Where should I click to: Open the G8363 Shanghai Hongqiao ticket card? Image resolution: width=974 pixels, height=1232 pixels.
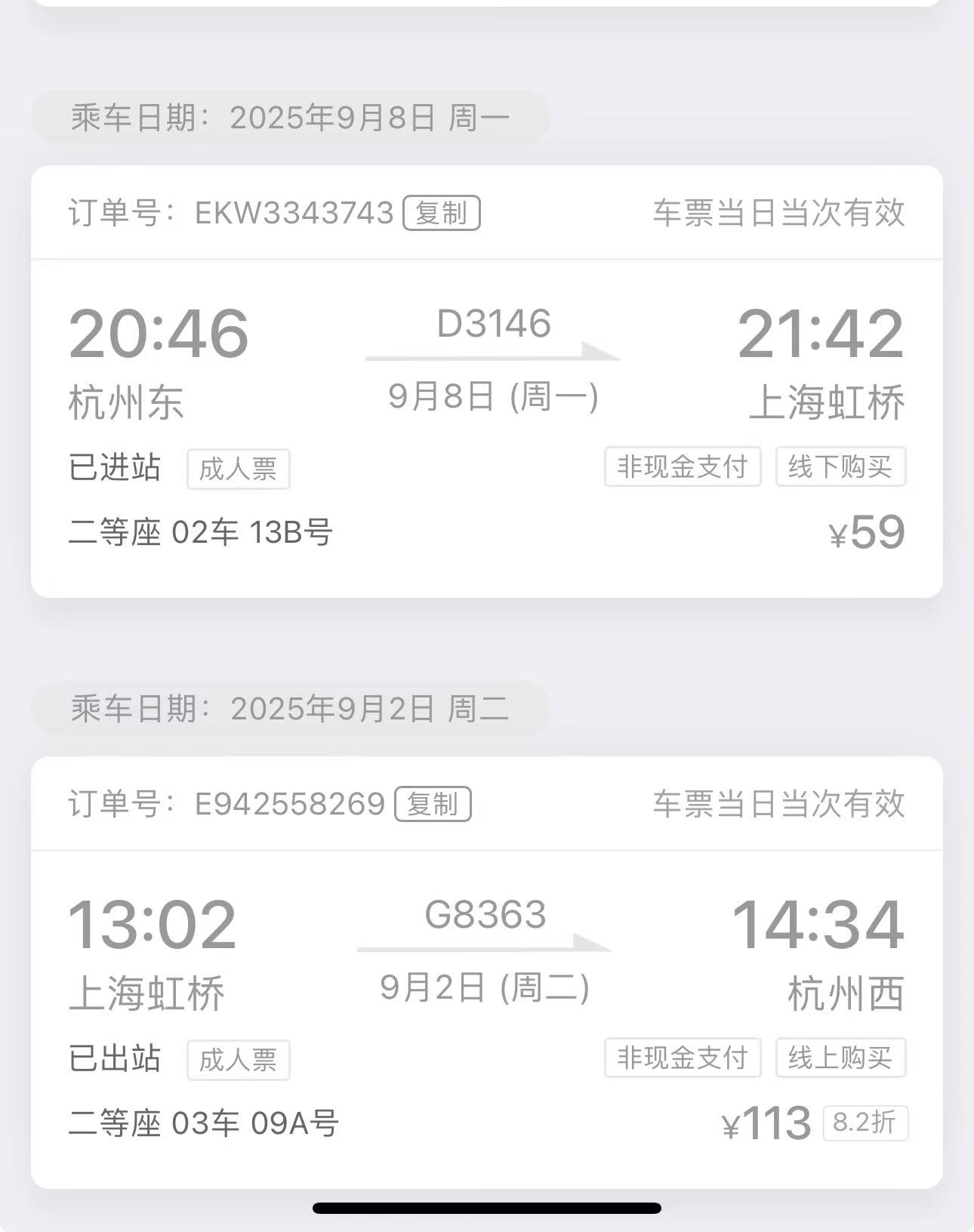point(486,1012)
